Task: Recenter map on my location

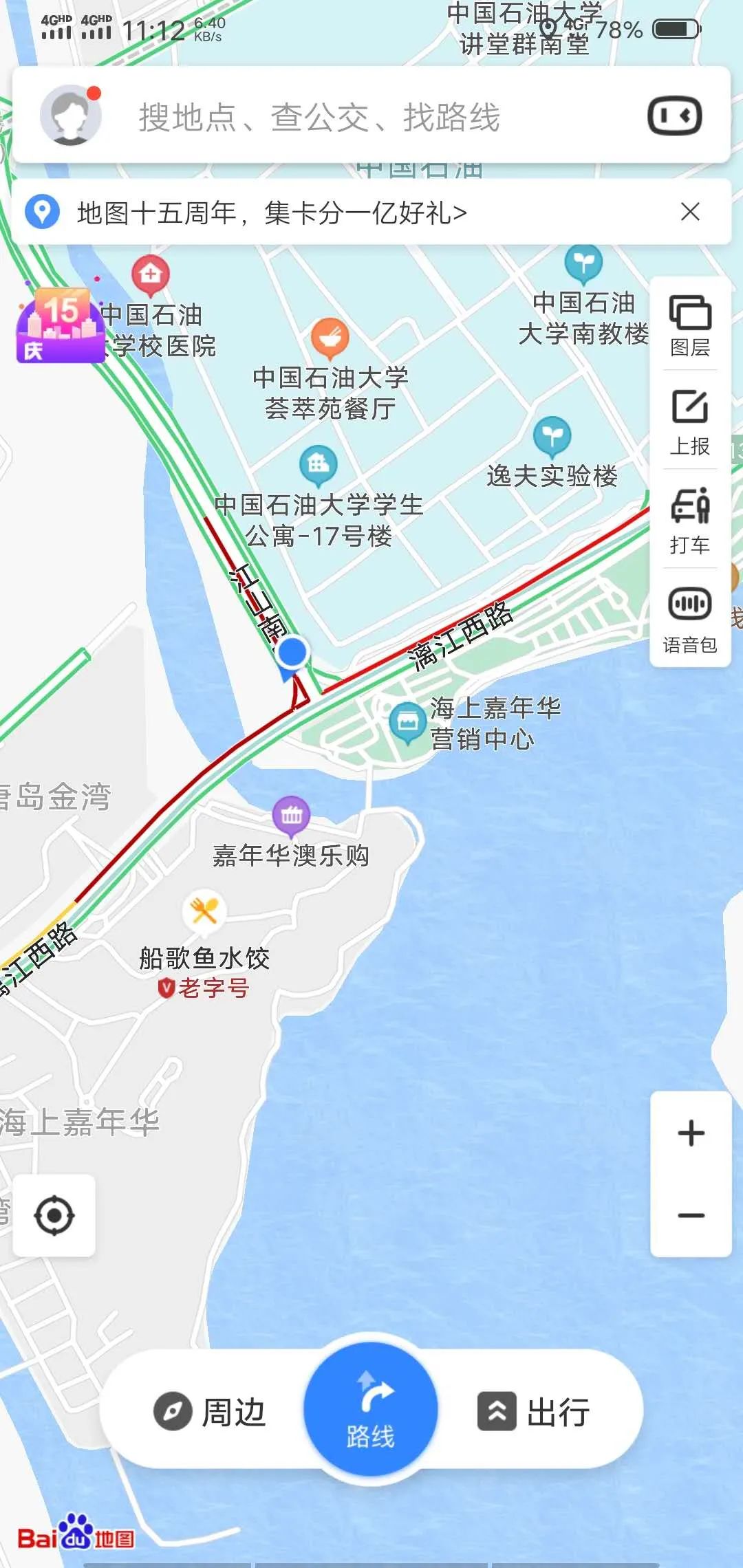Action: (x=54, y=1216)
